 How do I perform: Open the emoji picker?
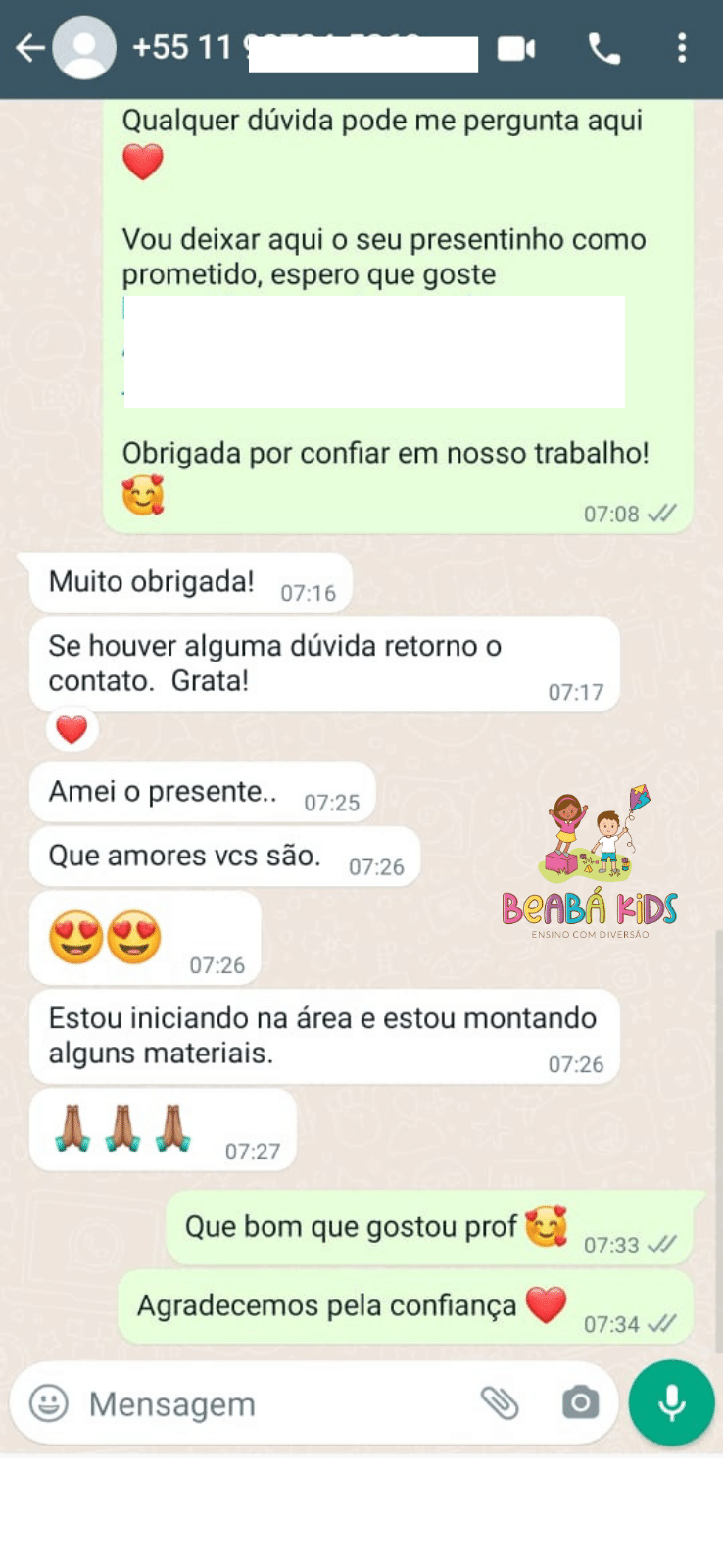click(x=49, y=1403)
